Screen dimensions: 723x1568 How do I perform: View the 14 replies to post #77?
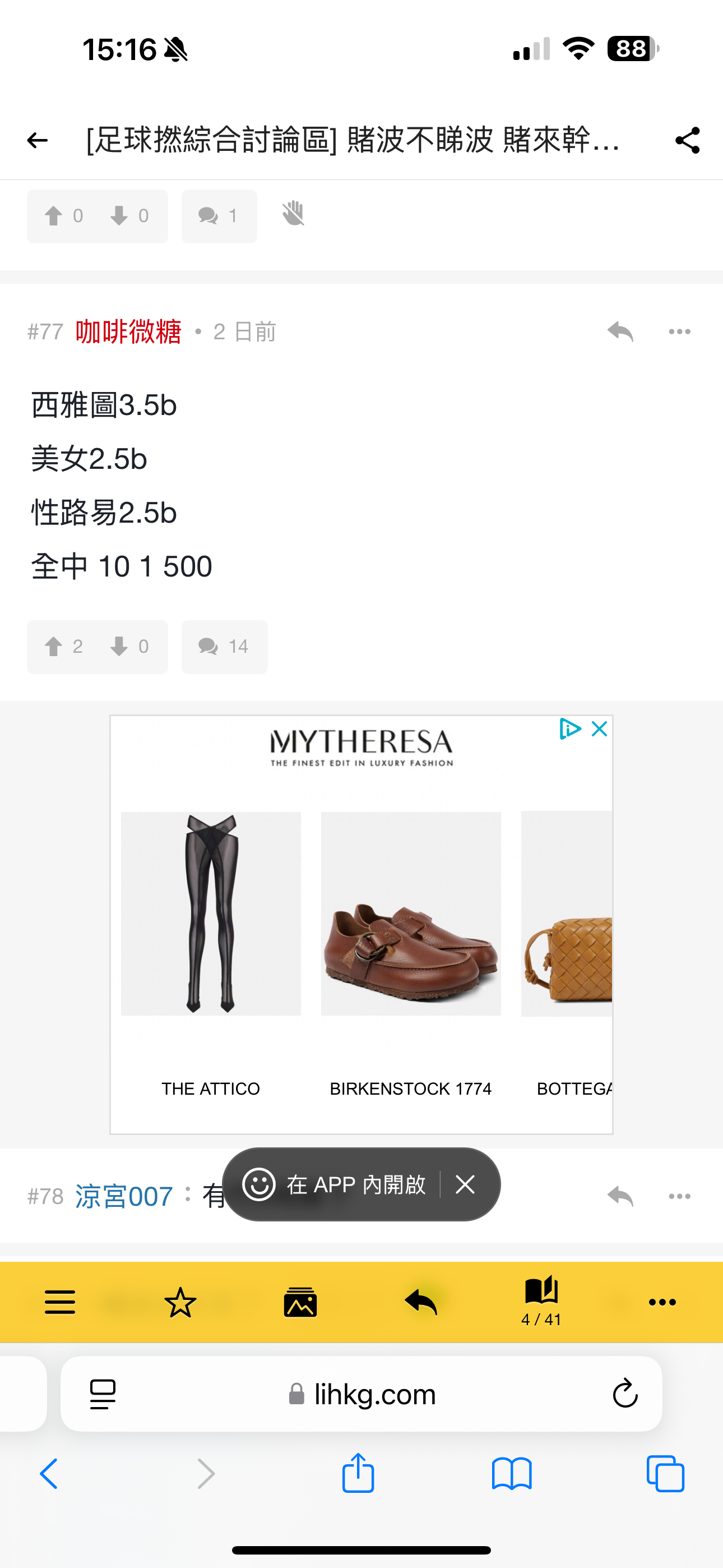[x=224, y=647]
